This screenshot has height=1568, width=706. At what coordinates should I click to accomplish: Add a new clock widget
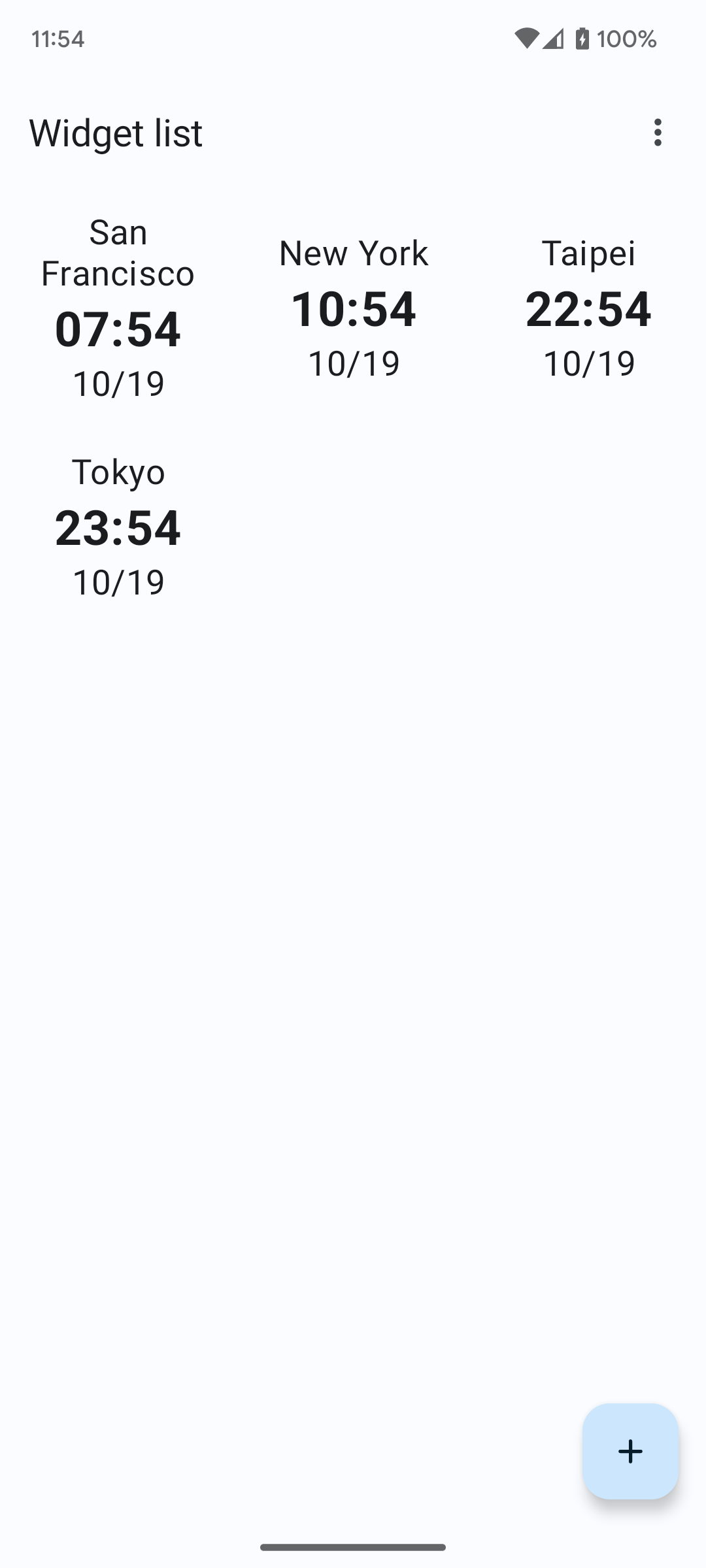point(630,1451)
